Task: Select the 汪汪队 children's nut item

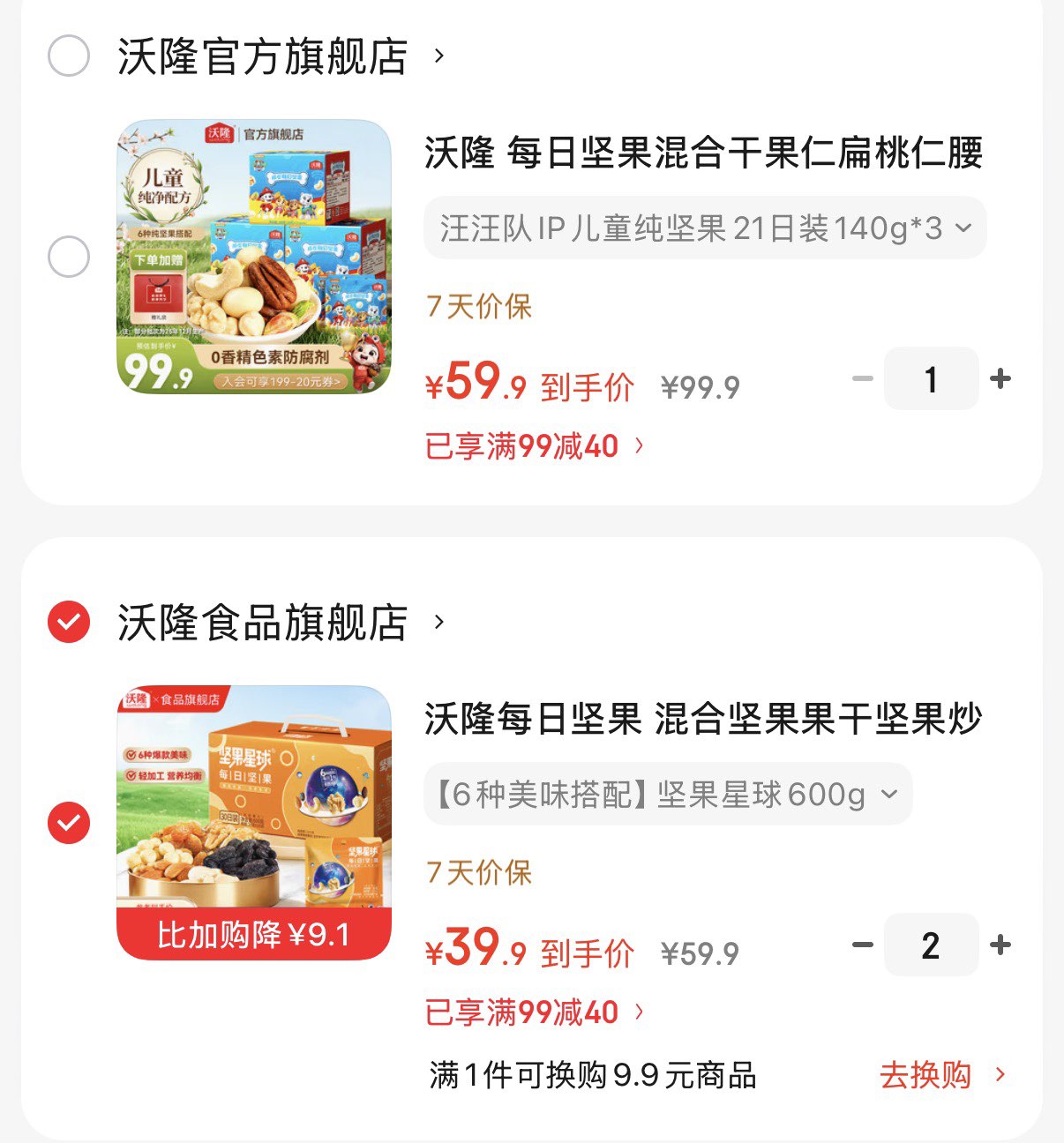Action: point(69,258)
